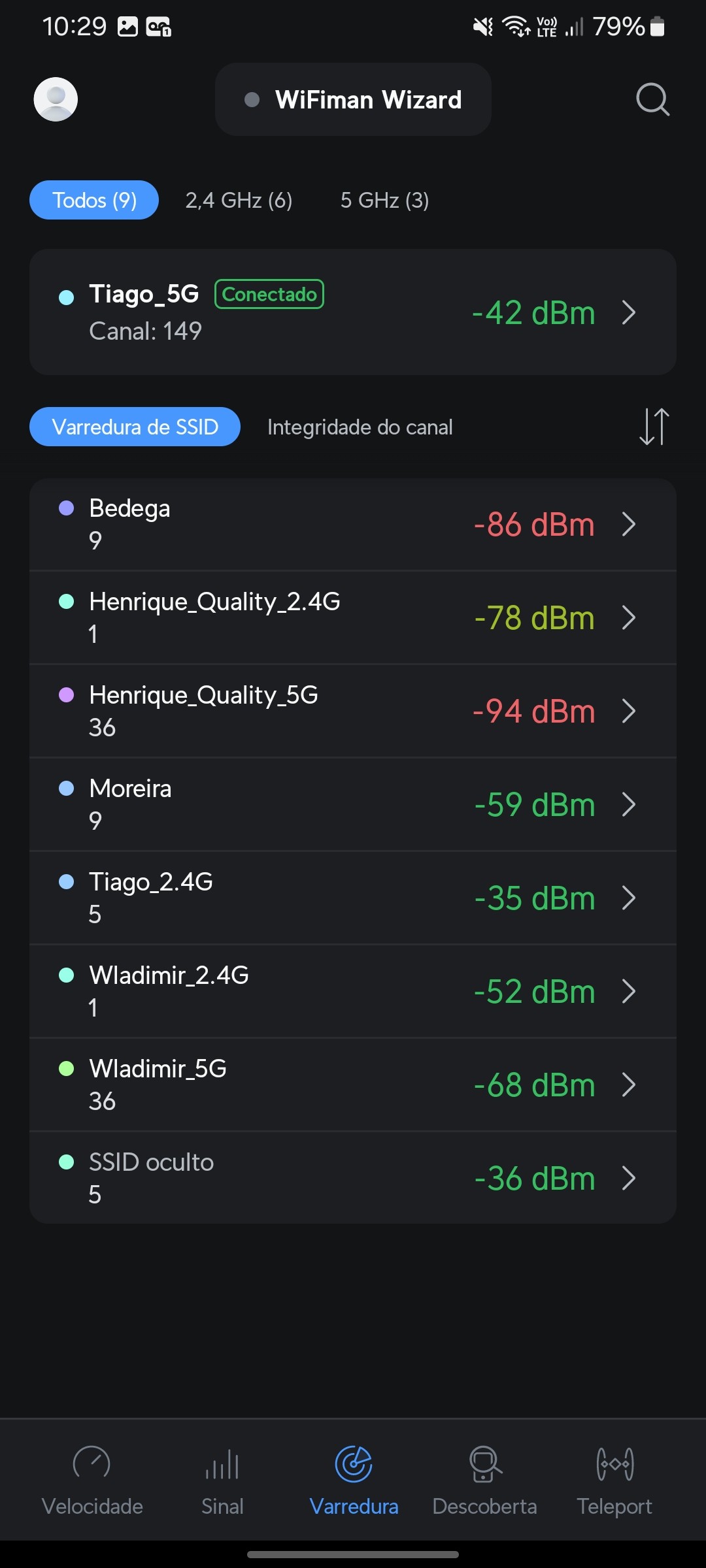Open the Tiago_2.4G network row
Image resolution: width=706 pixels, height=1568 pixels.
point(353,898)
